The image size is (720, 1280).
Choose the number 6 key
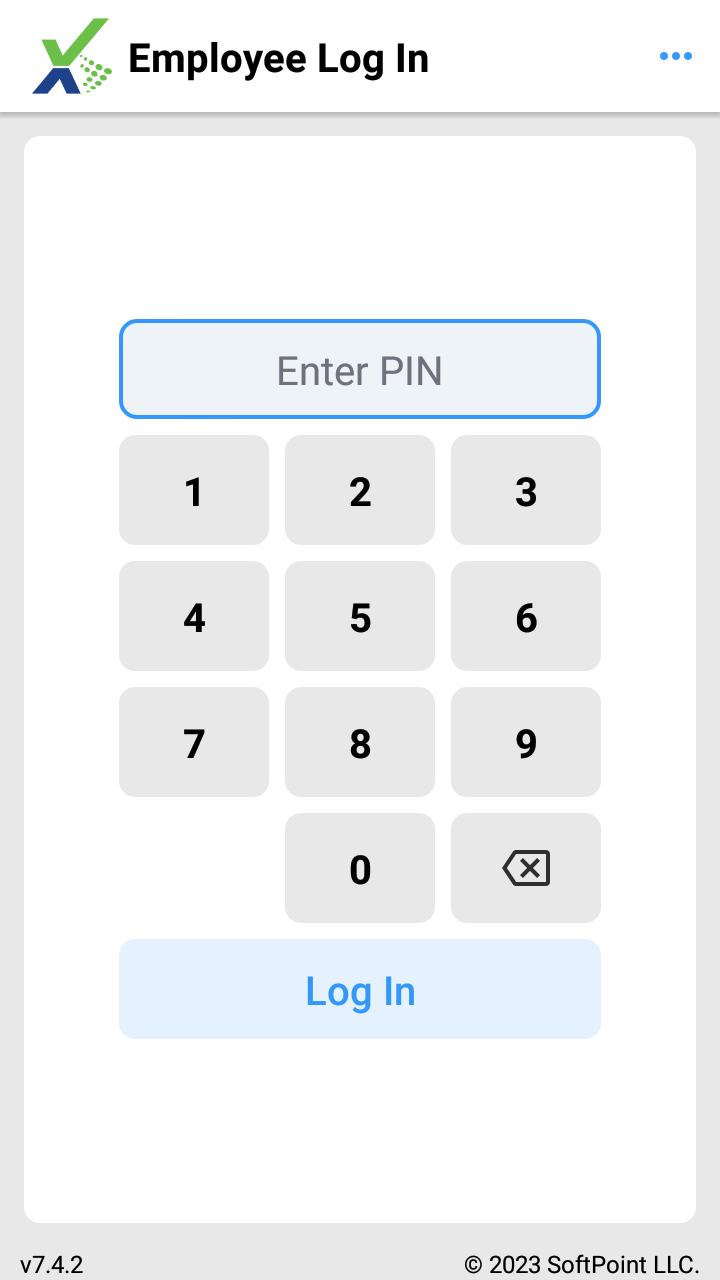click(x=526, y=617)
